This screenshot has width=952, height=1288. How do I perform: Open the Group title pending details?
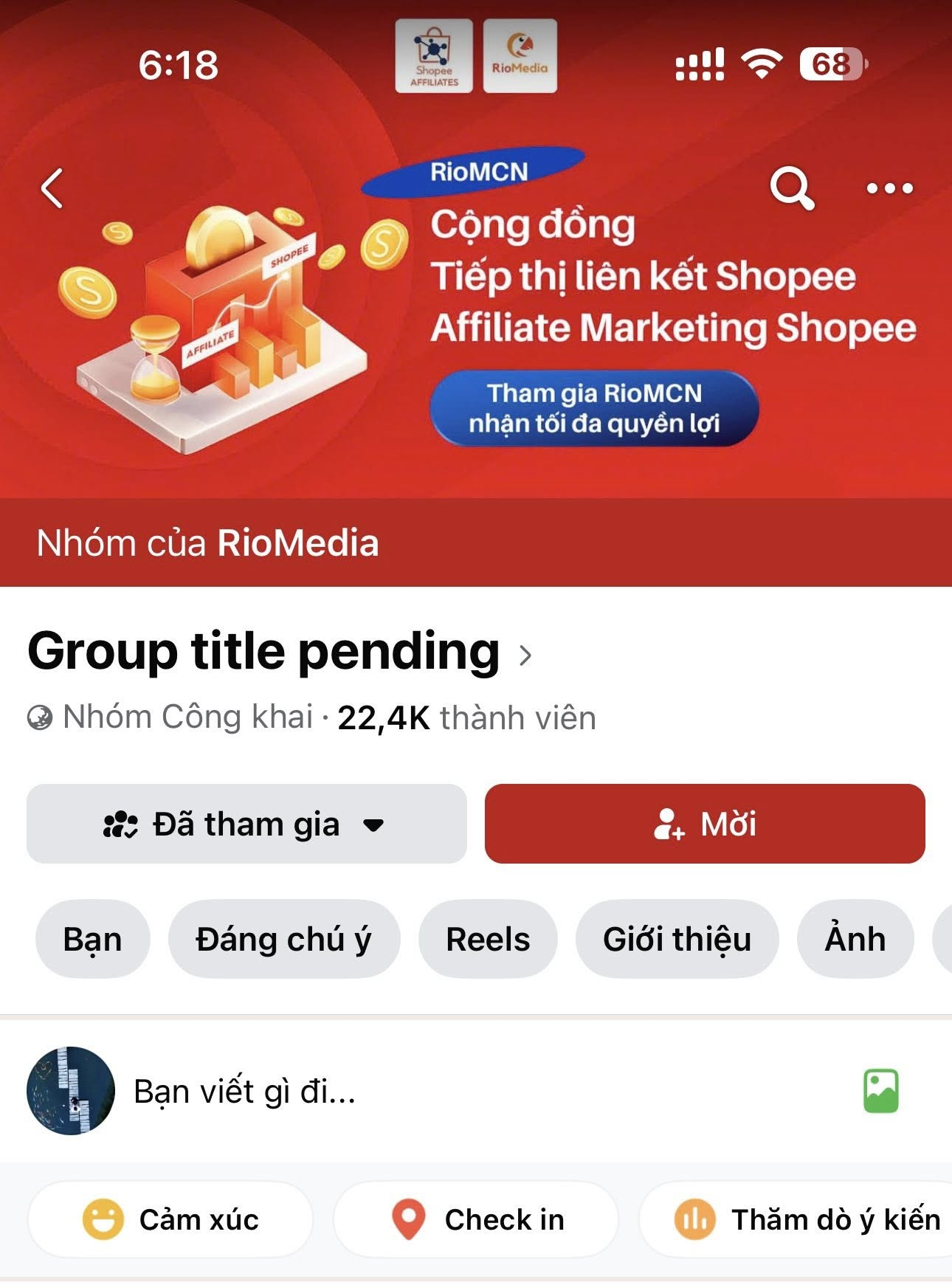tap(279, 652)
